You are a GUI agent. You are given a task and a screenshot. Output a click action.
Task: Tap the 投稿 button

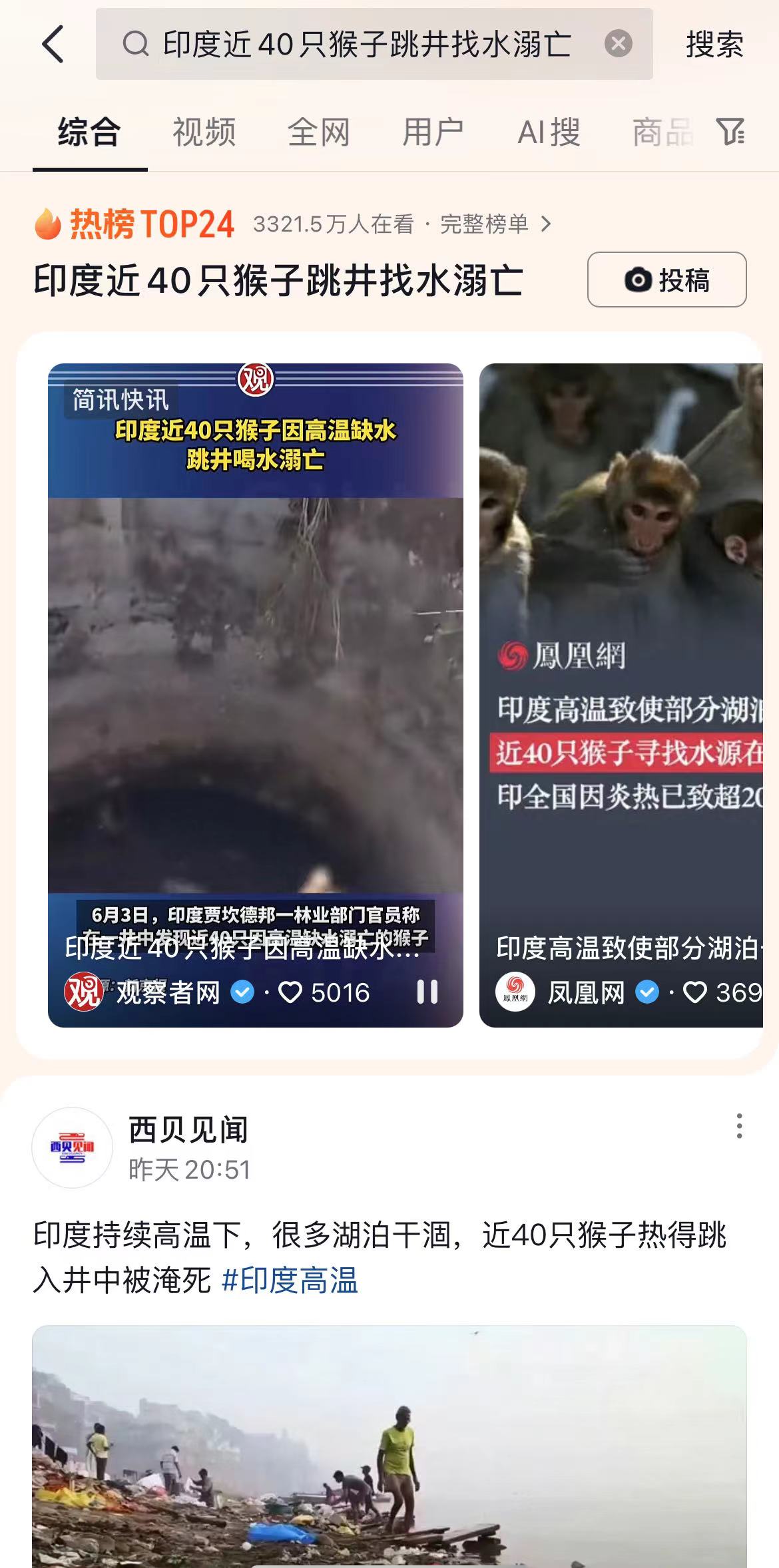tap(666, 280)
